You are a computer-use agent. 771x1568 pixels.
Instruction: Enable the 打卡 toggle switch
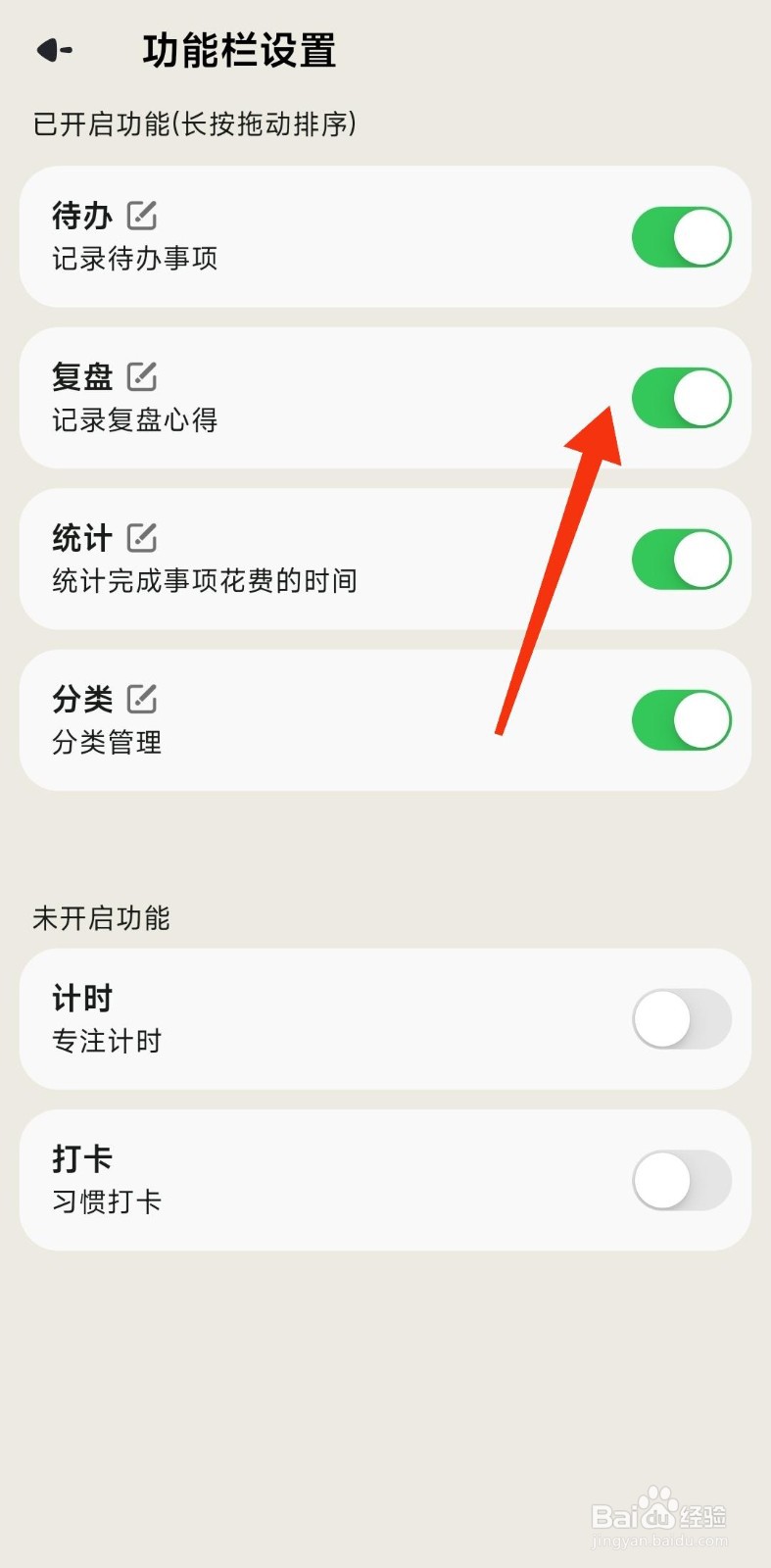[x=682, y=1180]
